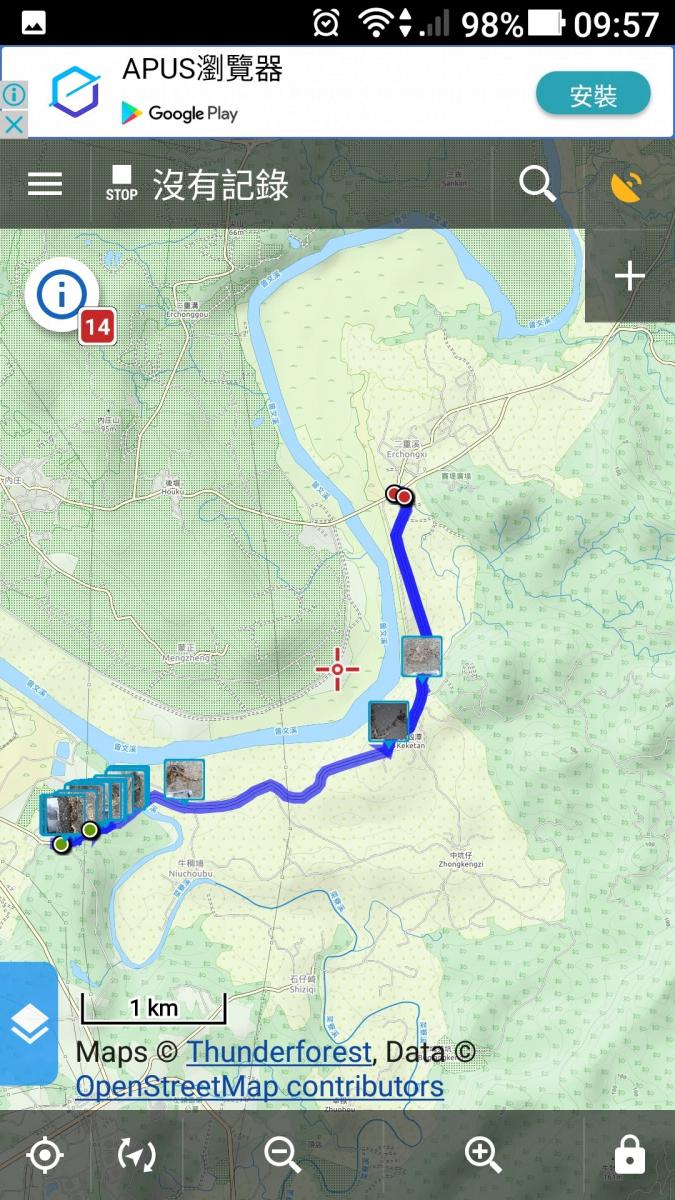
Task: Tap the plus button below toolbar
Action: (629, 276)
